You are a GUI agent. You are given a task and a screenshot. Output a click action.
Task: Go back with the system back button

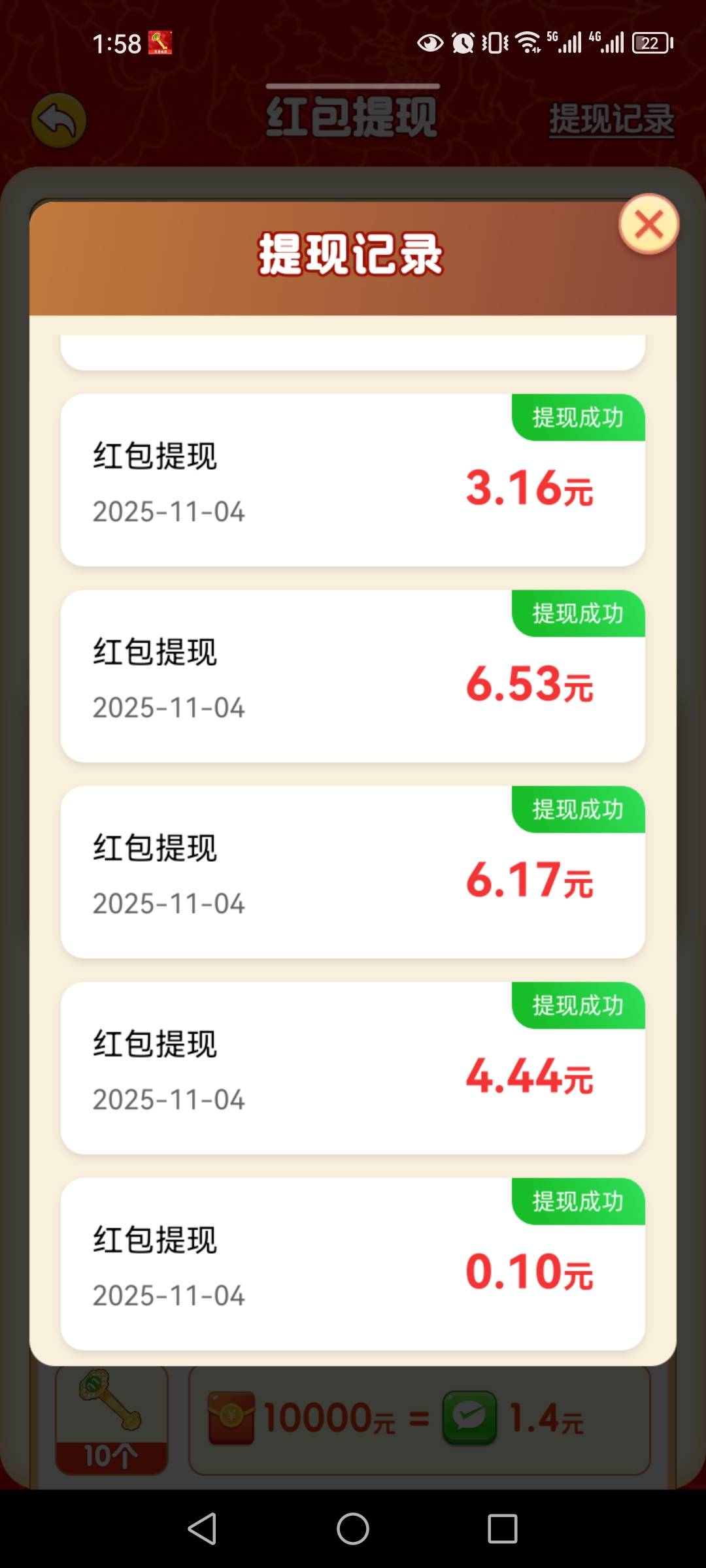click(x=202, y=1529)
